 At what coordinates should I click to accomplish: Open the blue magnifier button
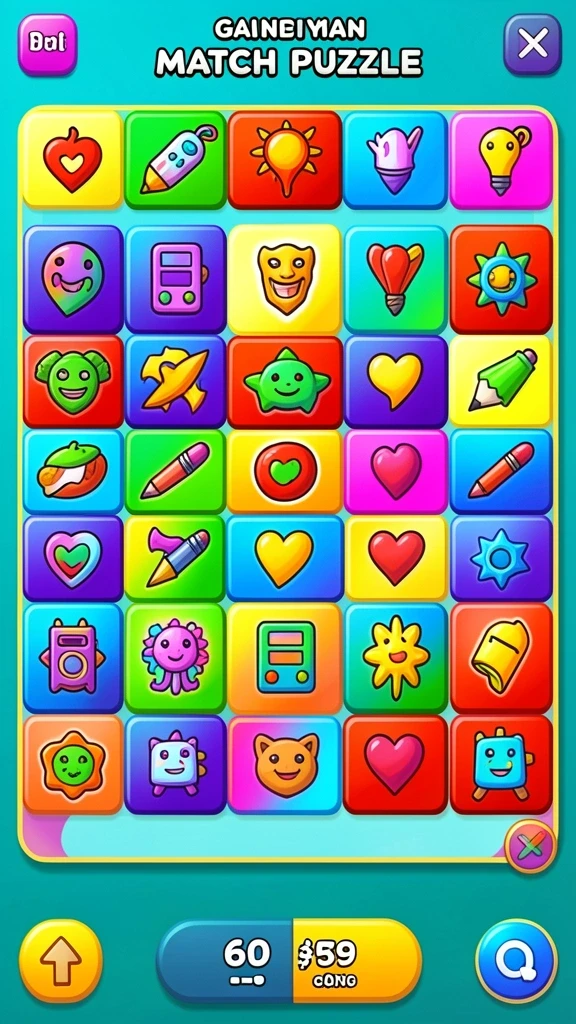pos(516,961)
